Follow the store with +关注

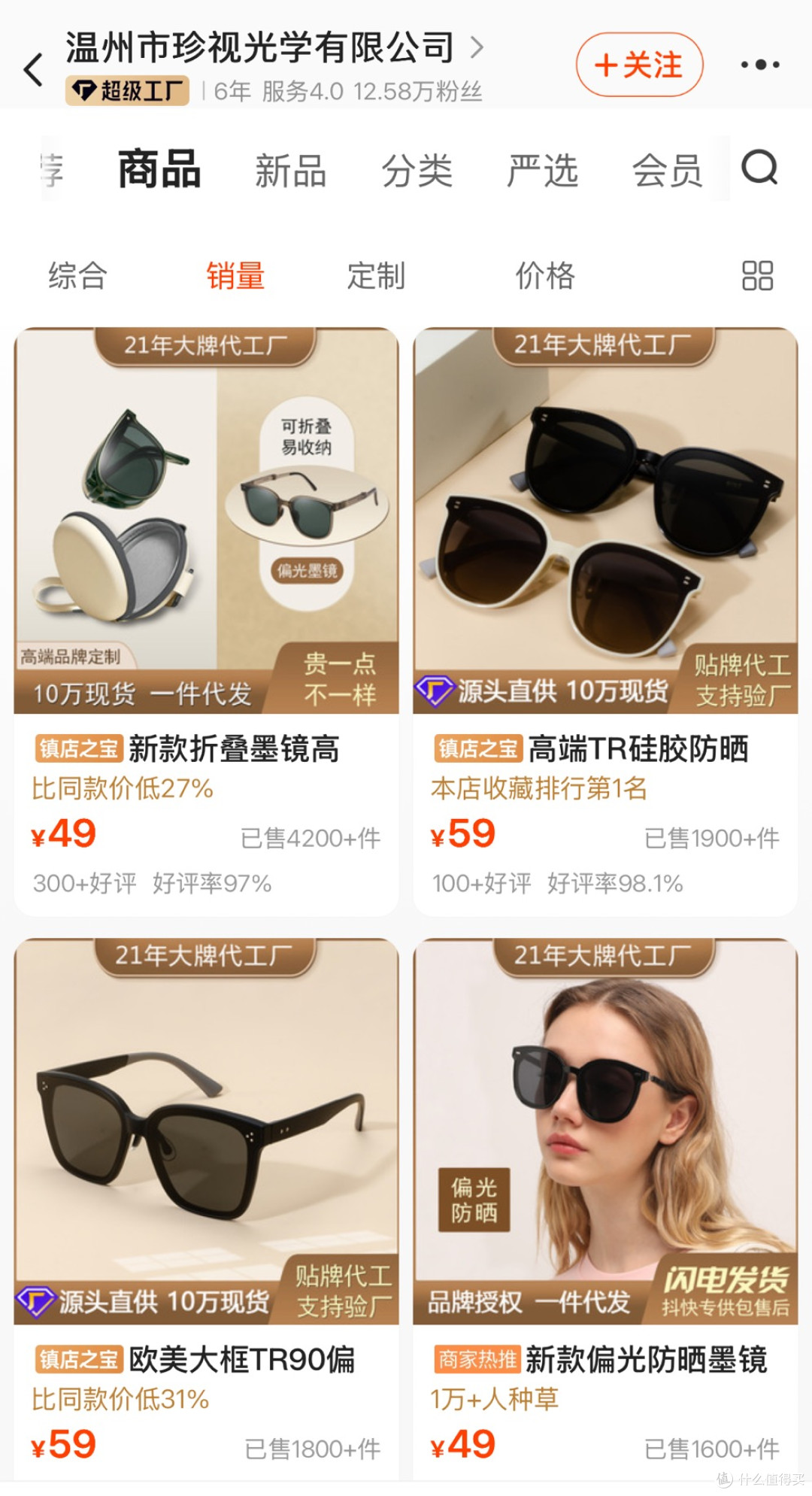639,65
